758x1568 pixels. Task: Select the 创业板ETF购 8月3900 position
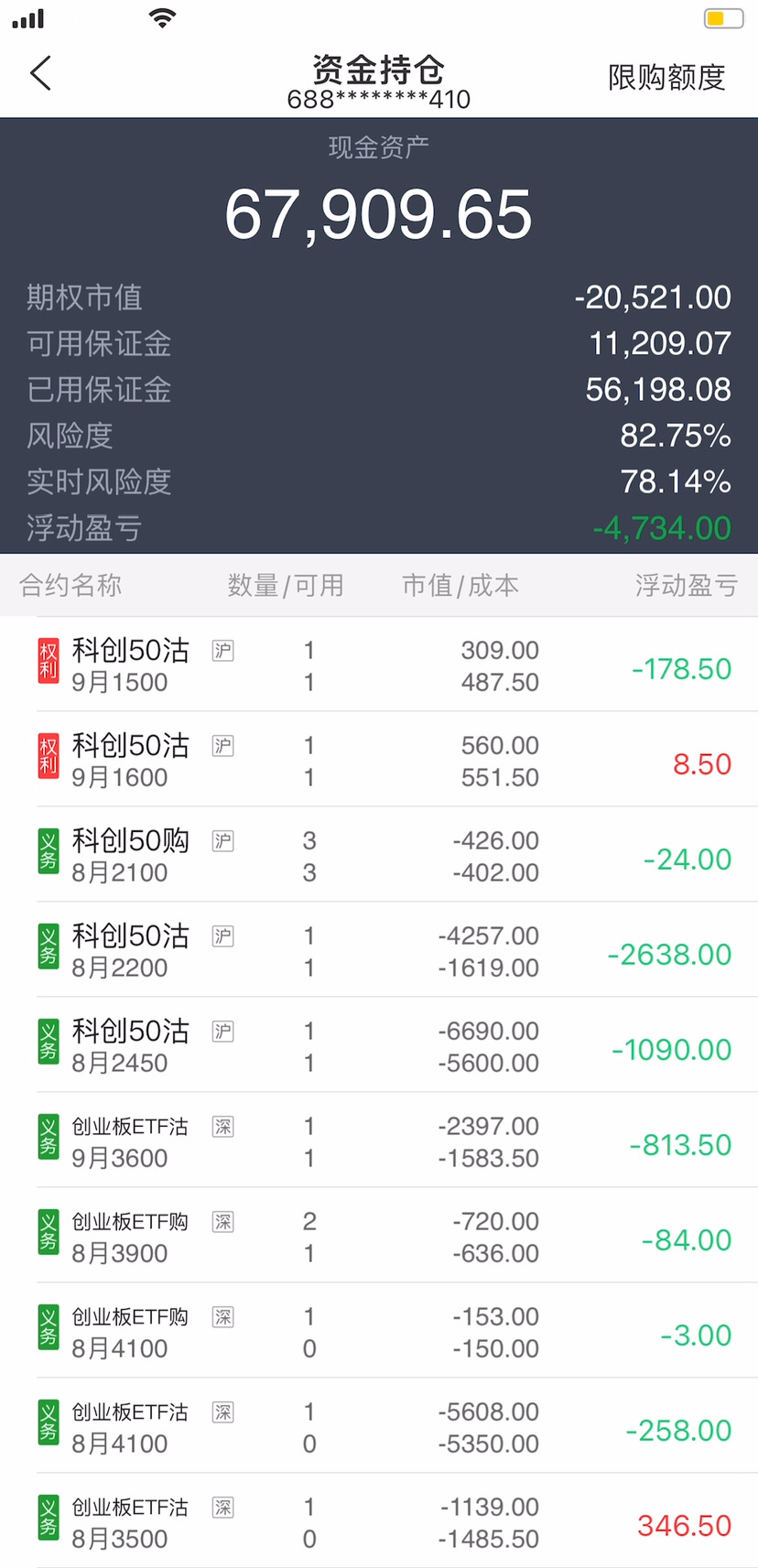pyautogui.click(x=379, y=1236)
